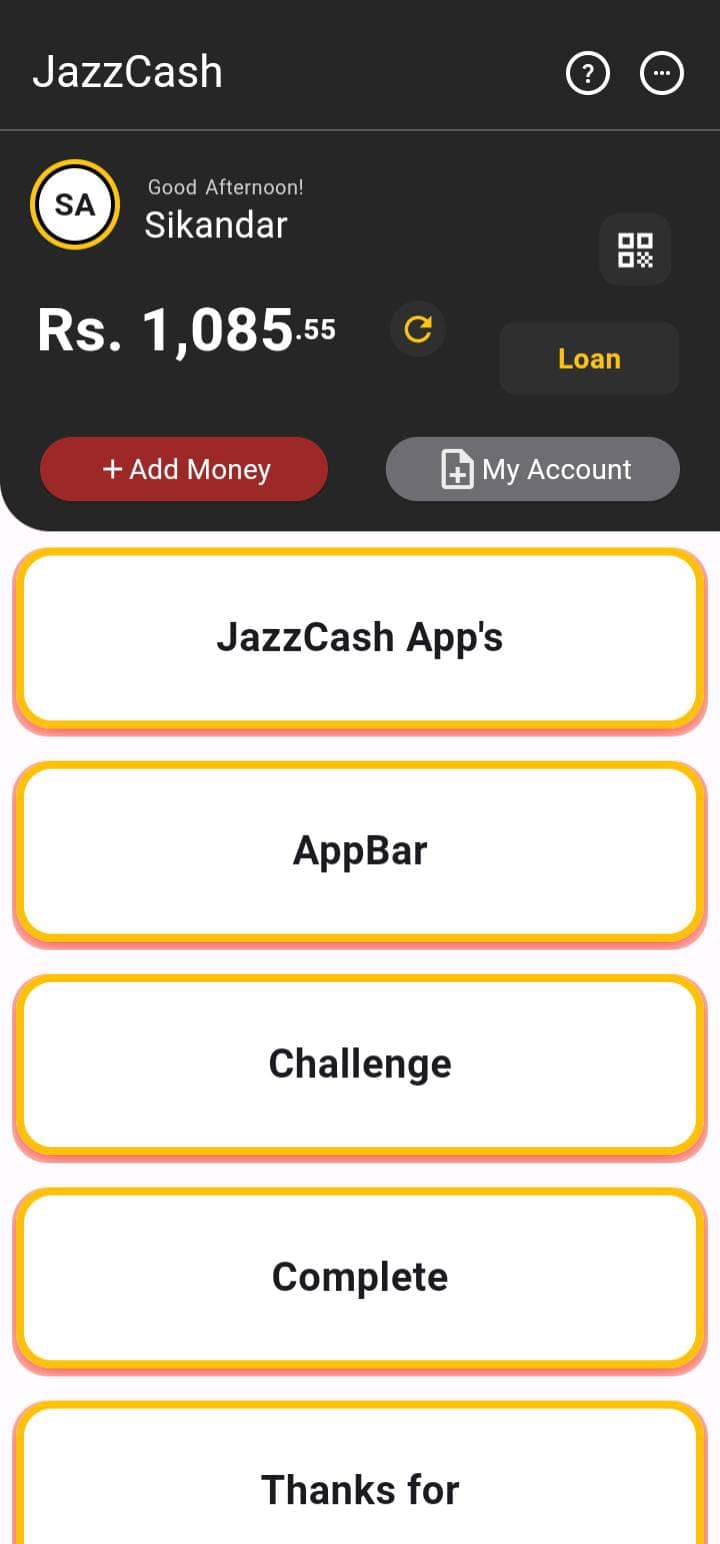The height and width of the screenshot is (1544, 720).
Task: Open the QR code scanner
Action: tap(635, 250)
